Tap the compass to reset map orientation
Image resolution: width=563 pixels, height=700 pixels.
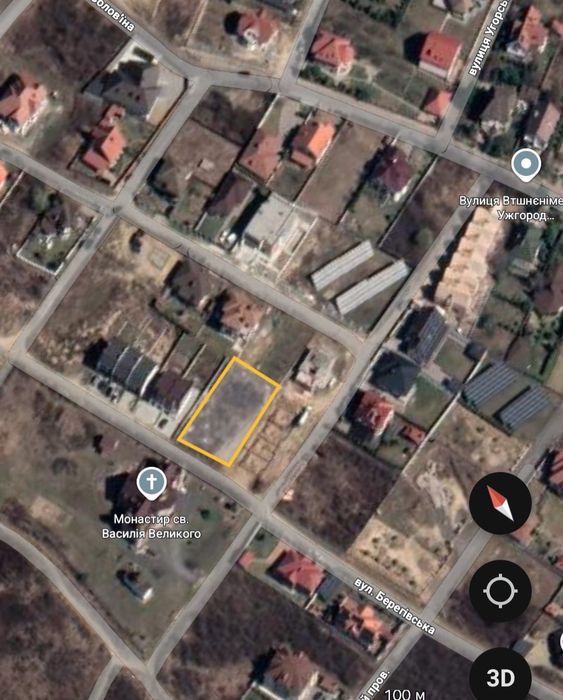(500, 503)
